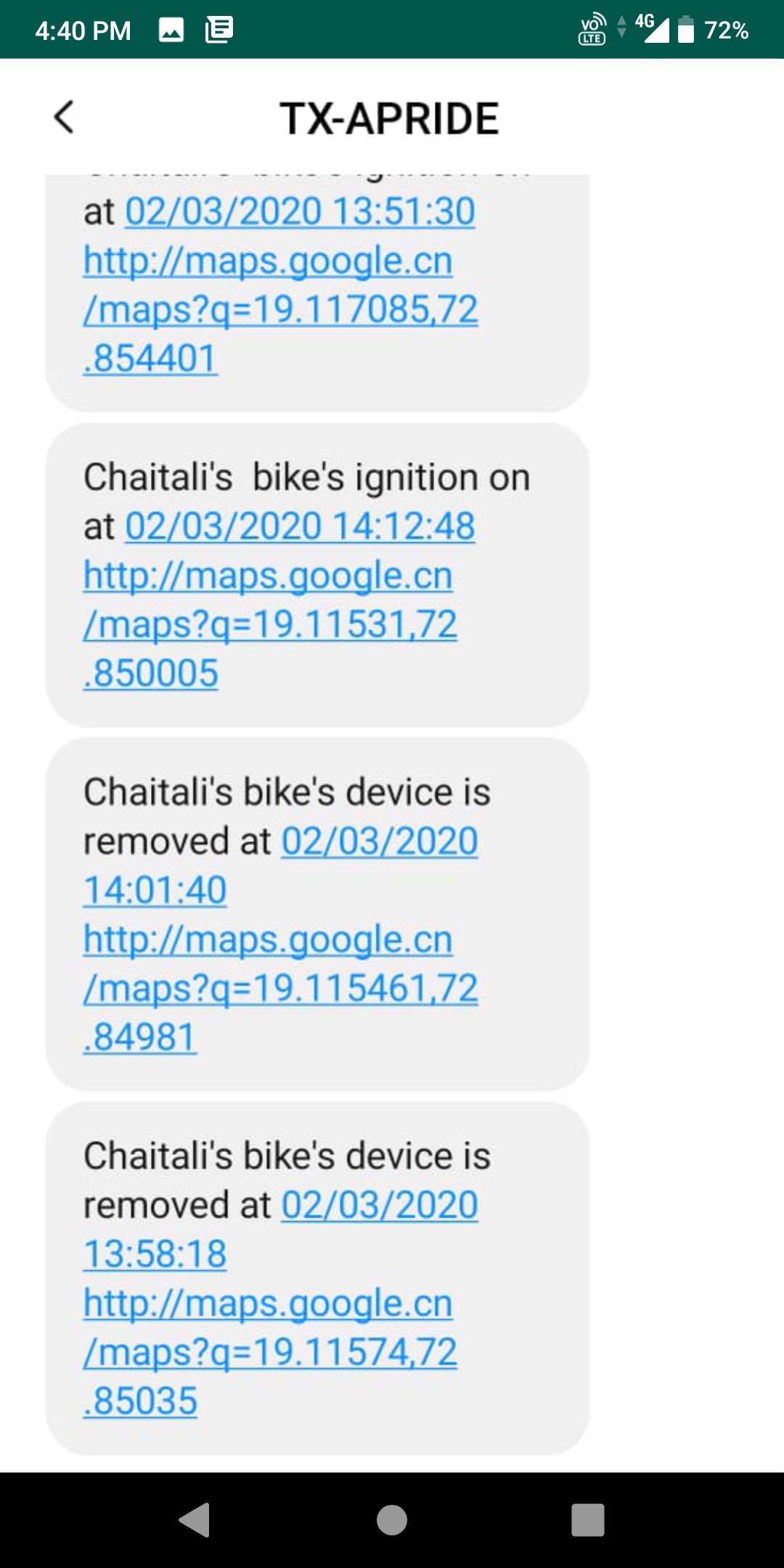Open the maps link with q=19.117085,72.854401
The image size is (784, 1568).
coord(279,309)
